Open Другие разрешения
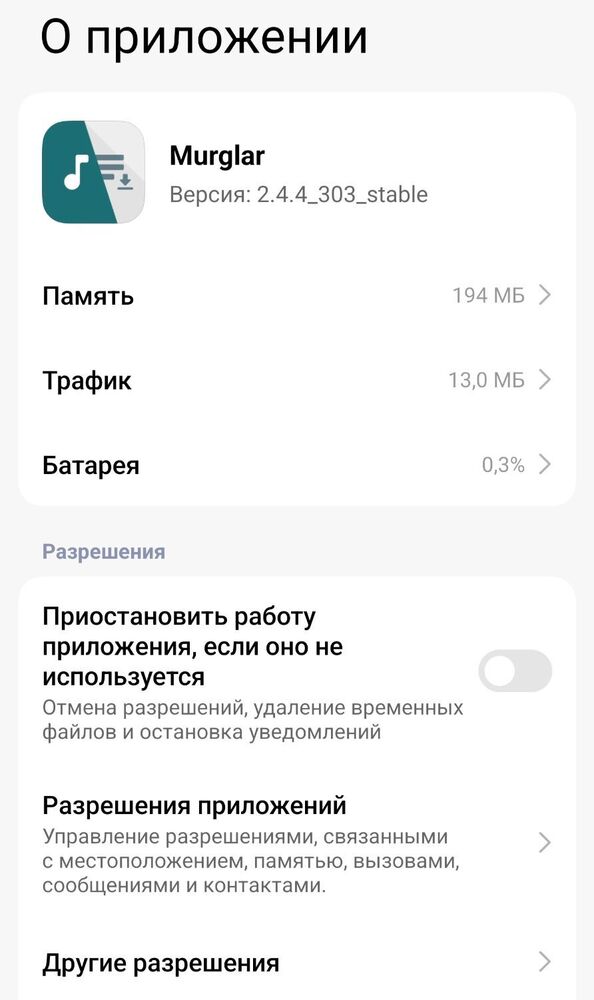This screenshot has width=594, height=1000. pos(297,962)
